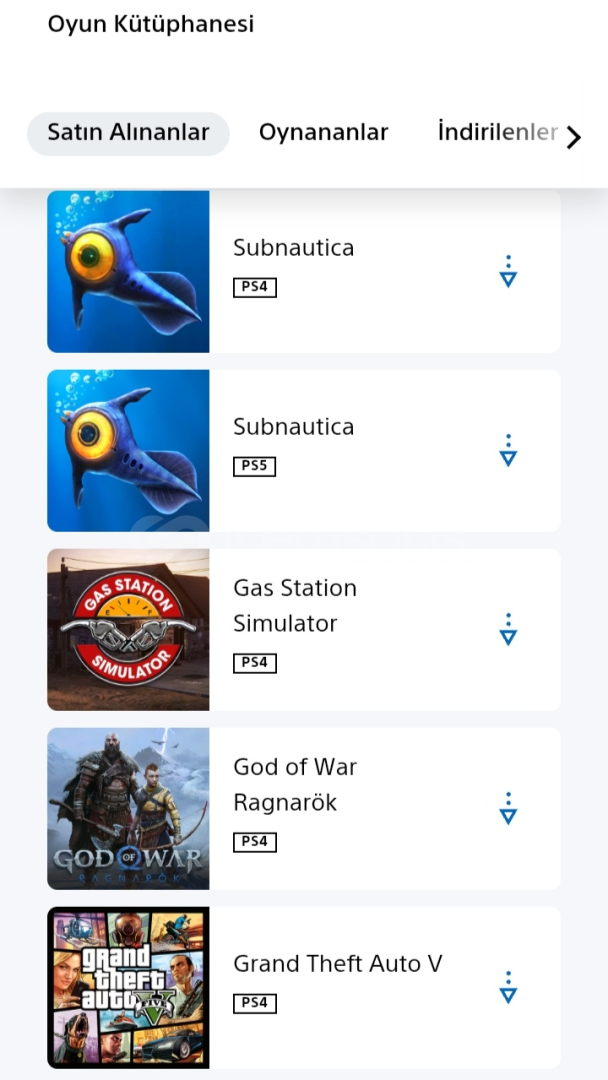Download Gas Station Simulator

pyautogui.click(x=508, y=630)
